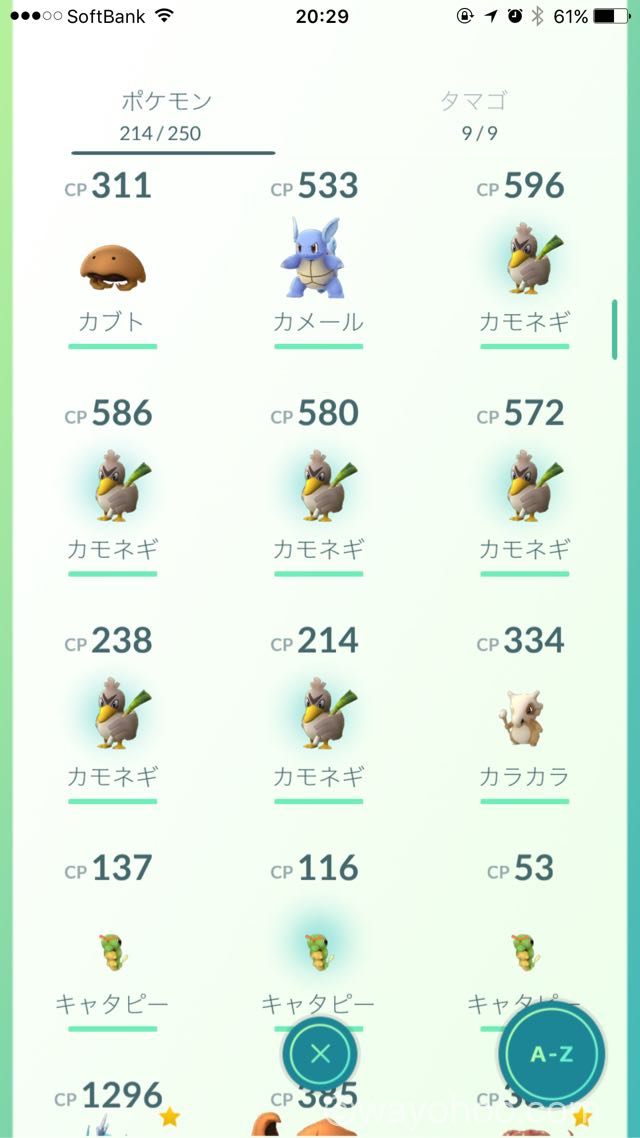
Task: Select カモネギ with CP 596
Action: pyautogui.click(x=524, y=261)
